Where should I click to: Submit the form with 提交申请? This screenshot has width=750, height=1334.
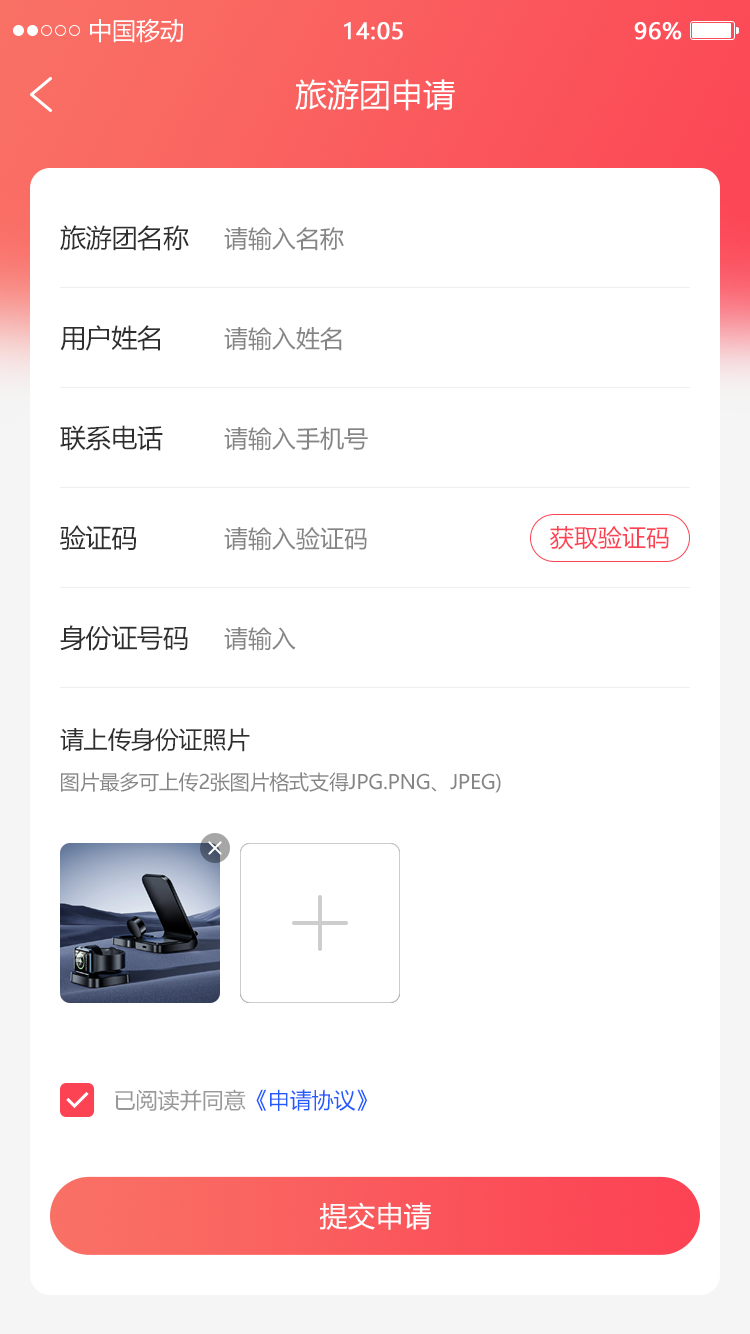(375, 1216)
